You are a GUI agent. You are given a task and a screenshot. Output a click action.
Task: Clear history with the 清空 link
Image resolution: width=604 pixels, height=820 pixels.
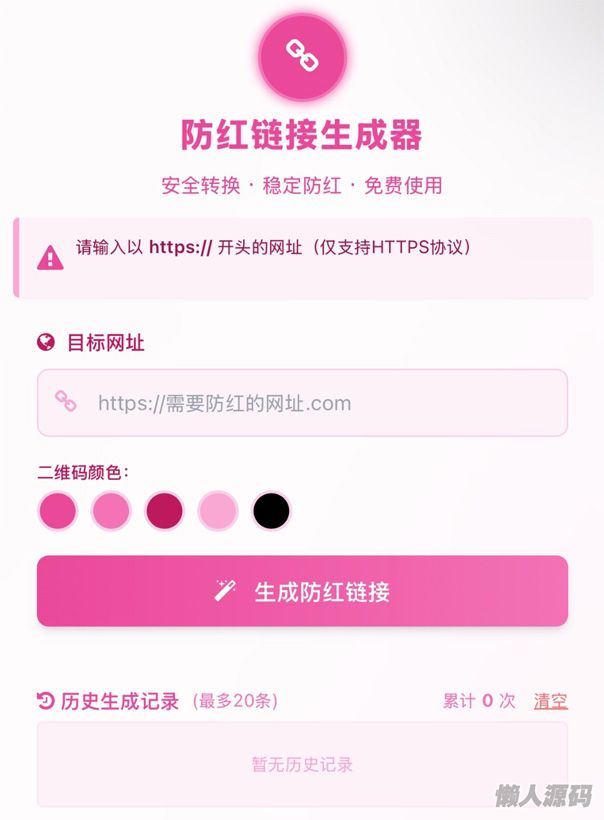[551, 701]
